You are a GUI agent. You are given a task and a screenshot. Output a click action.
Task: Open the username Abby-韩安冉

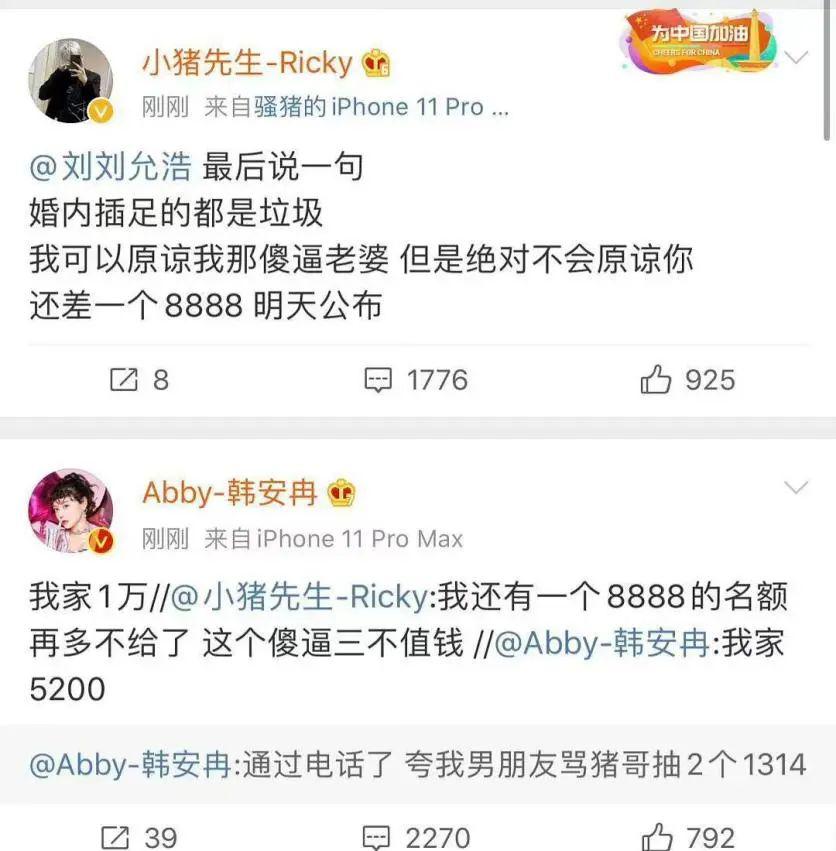230,493
